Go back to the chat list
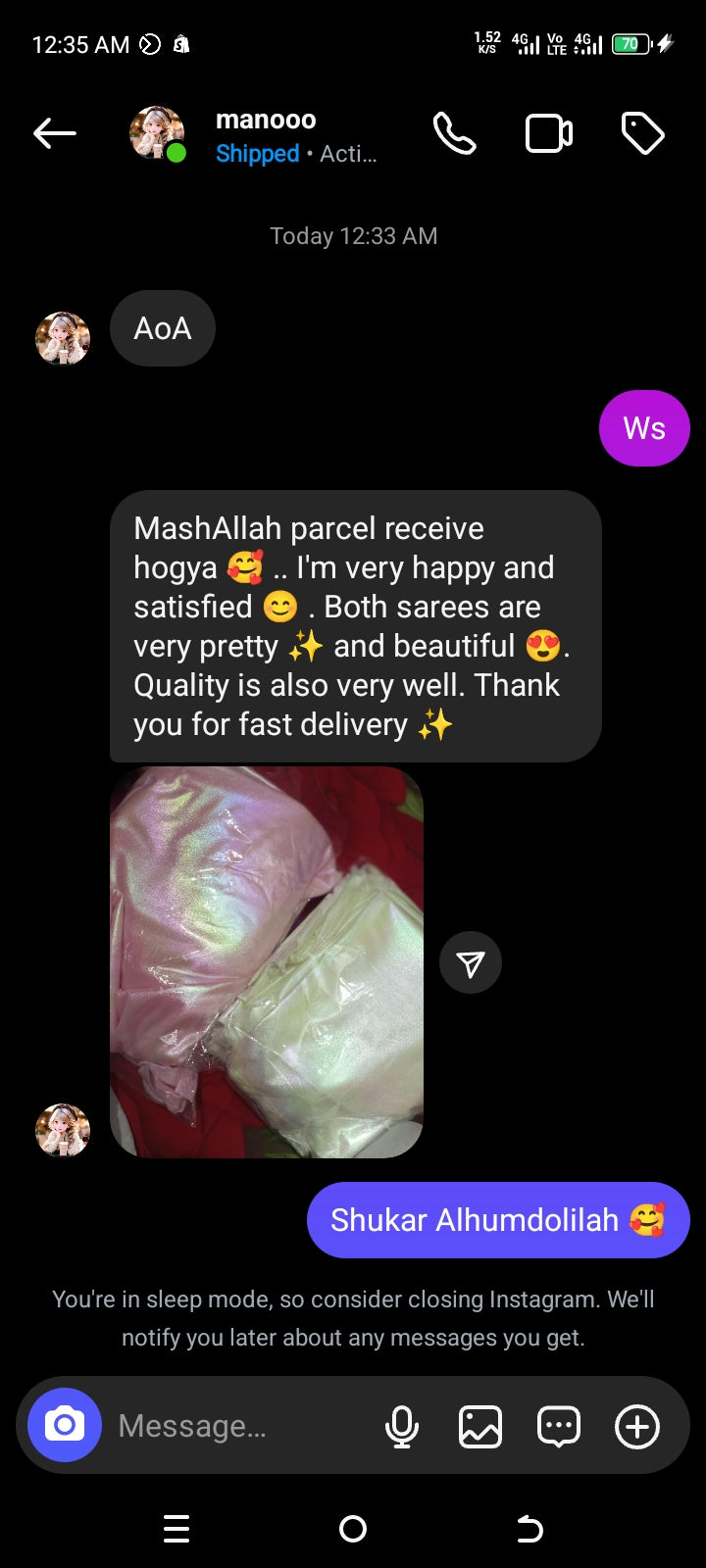Image resolution: width=706 pixels, height=1568 pixels. pos(54,133)
